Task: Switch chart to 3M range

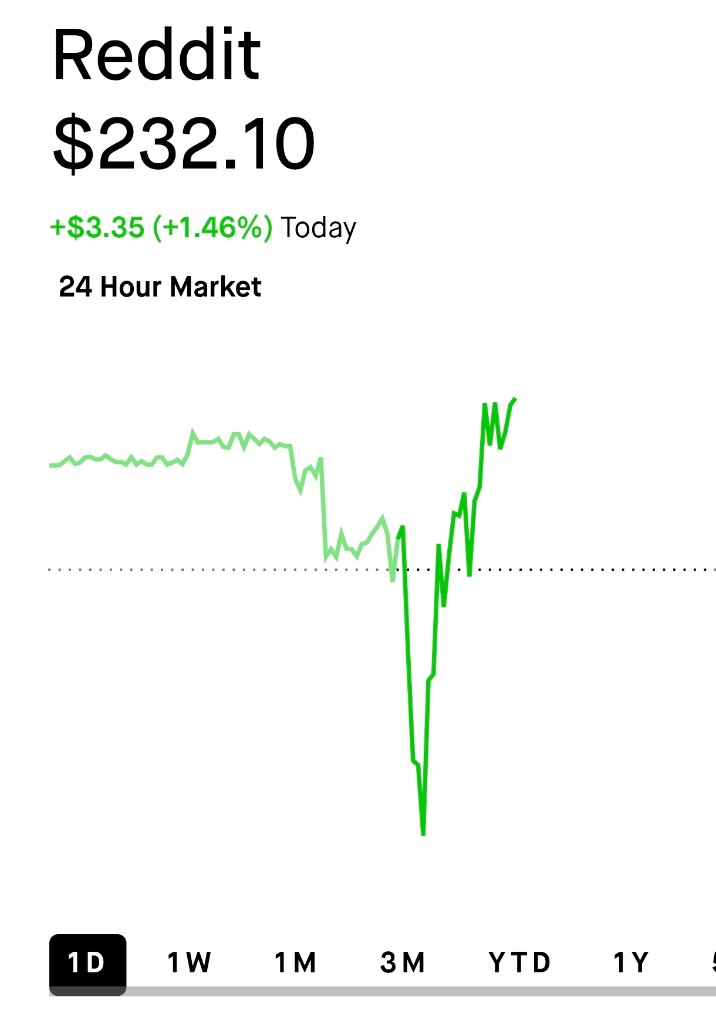Action: tap(403, 963)
